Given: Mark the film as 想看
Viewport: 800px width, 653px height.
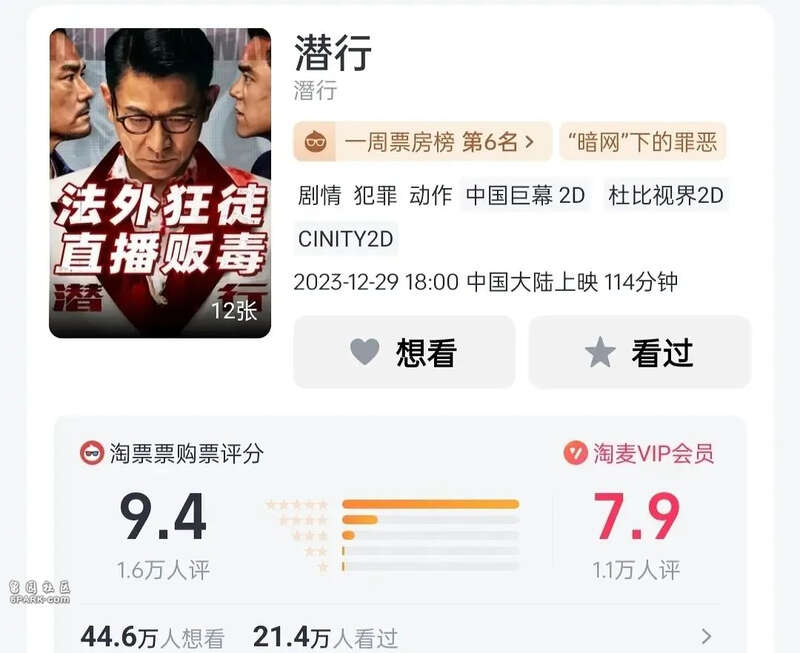Looking at the screenshot, I should (x=404, y=352).
